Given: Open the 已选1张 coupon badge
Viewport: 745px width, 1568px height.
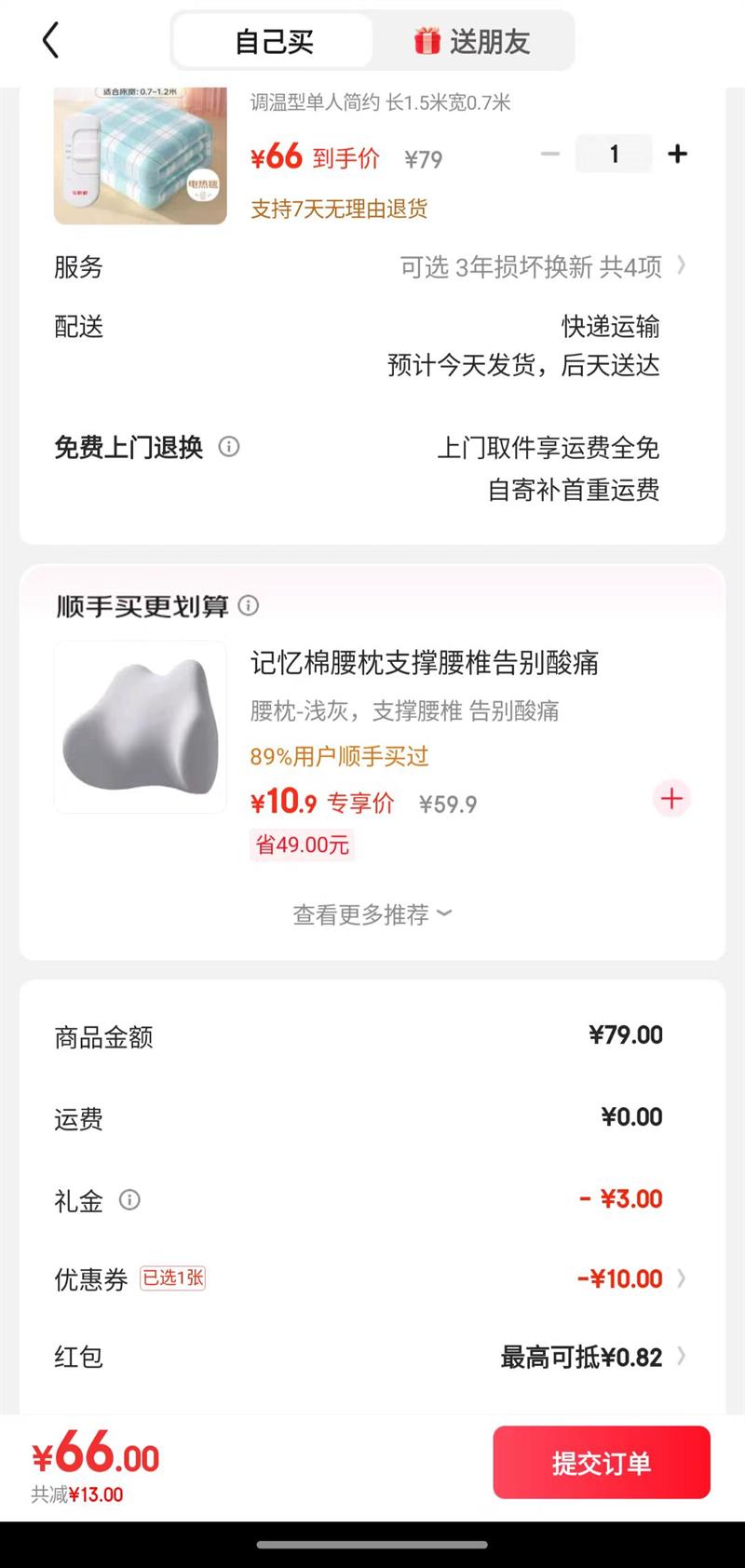Looking at the screenshot, I should click(172, 1278).
